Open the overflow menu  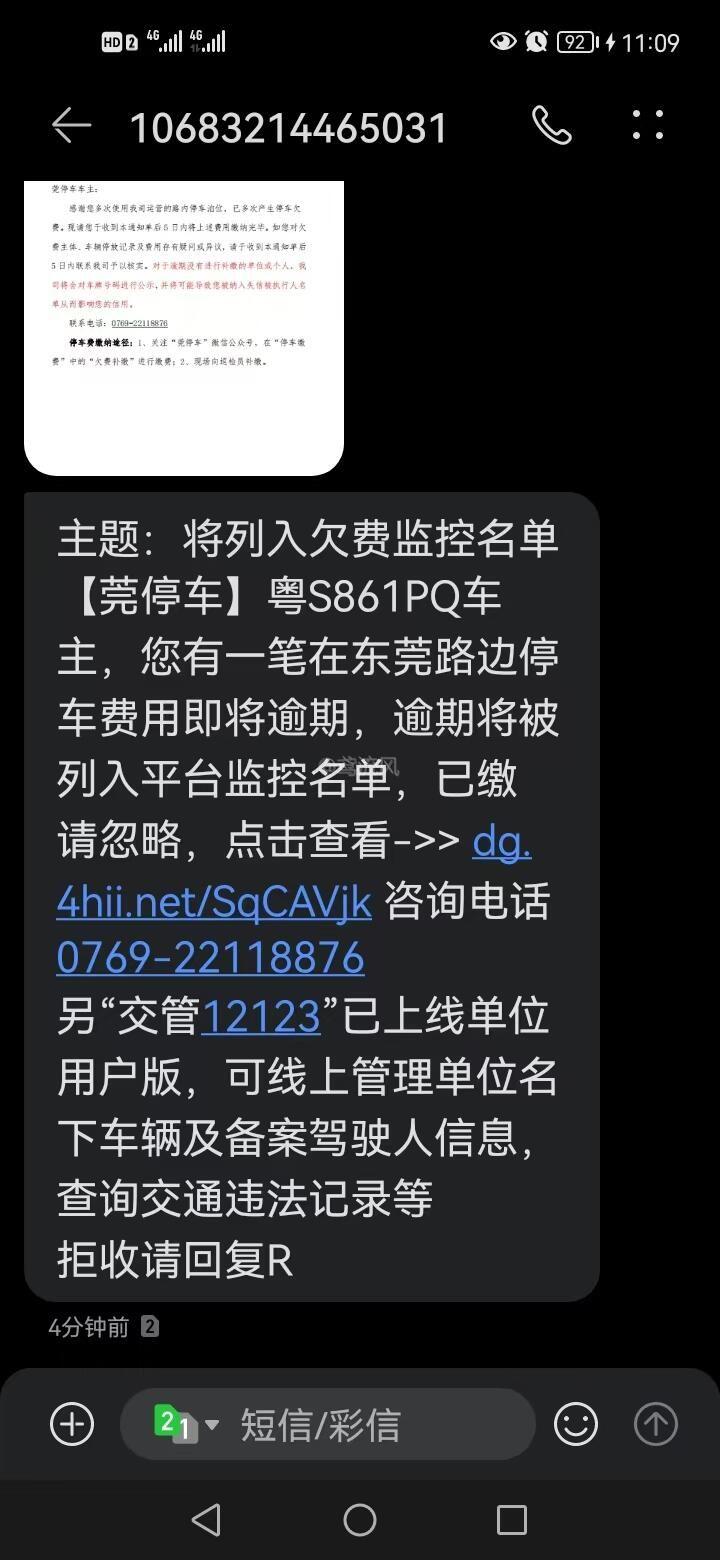click(648, 126)
